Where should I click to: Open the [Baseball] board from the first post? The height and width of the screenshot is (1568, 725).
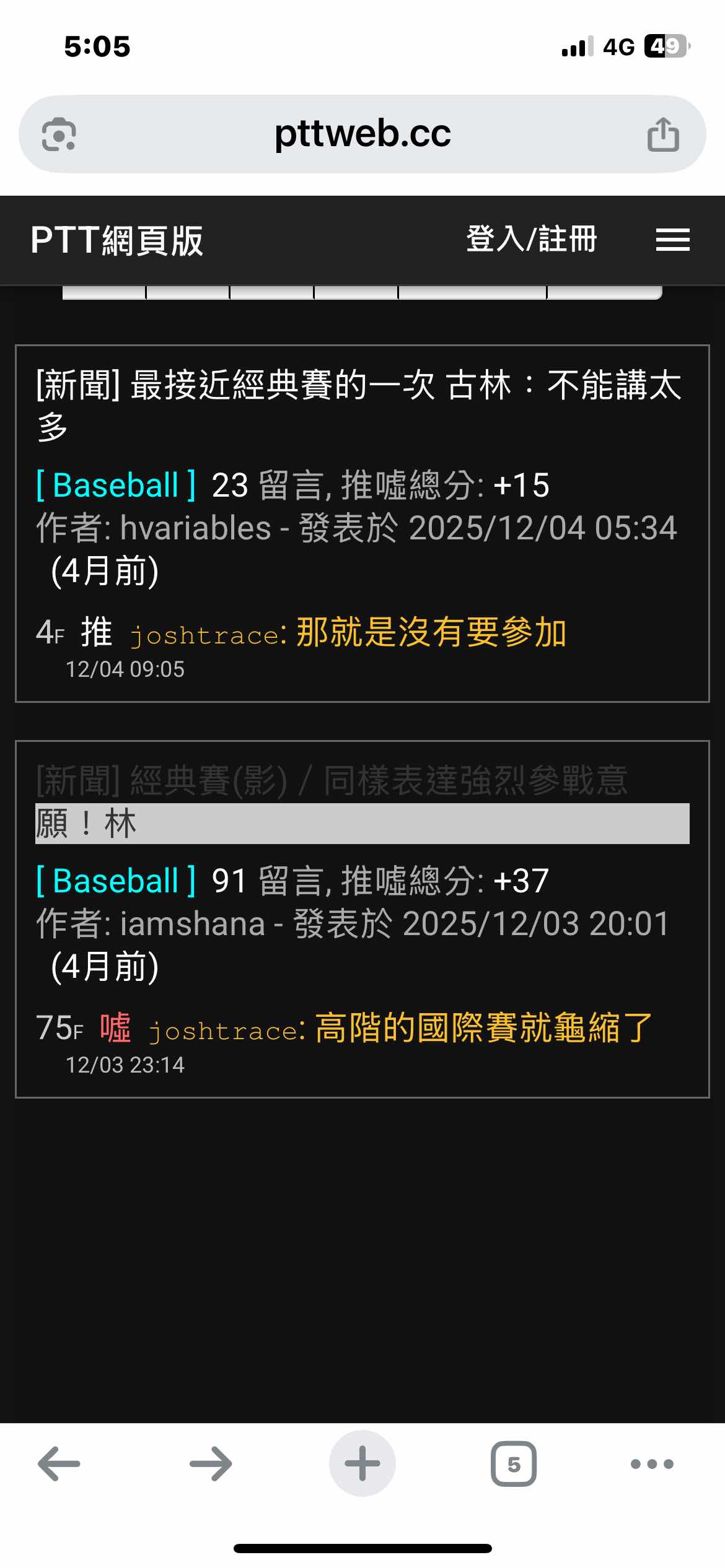click(x=114, y=487)
